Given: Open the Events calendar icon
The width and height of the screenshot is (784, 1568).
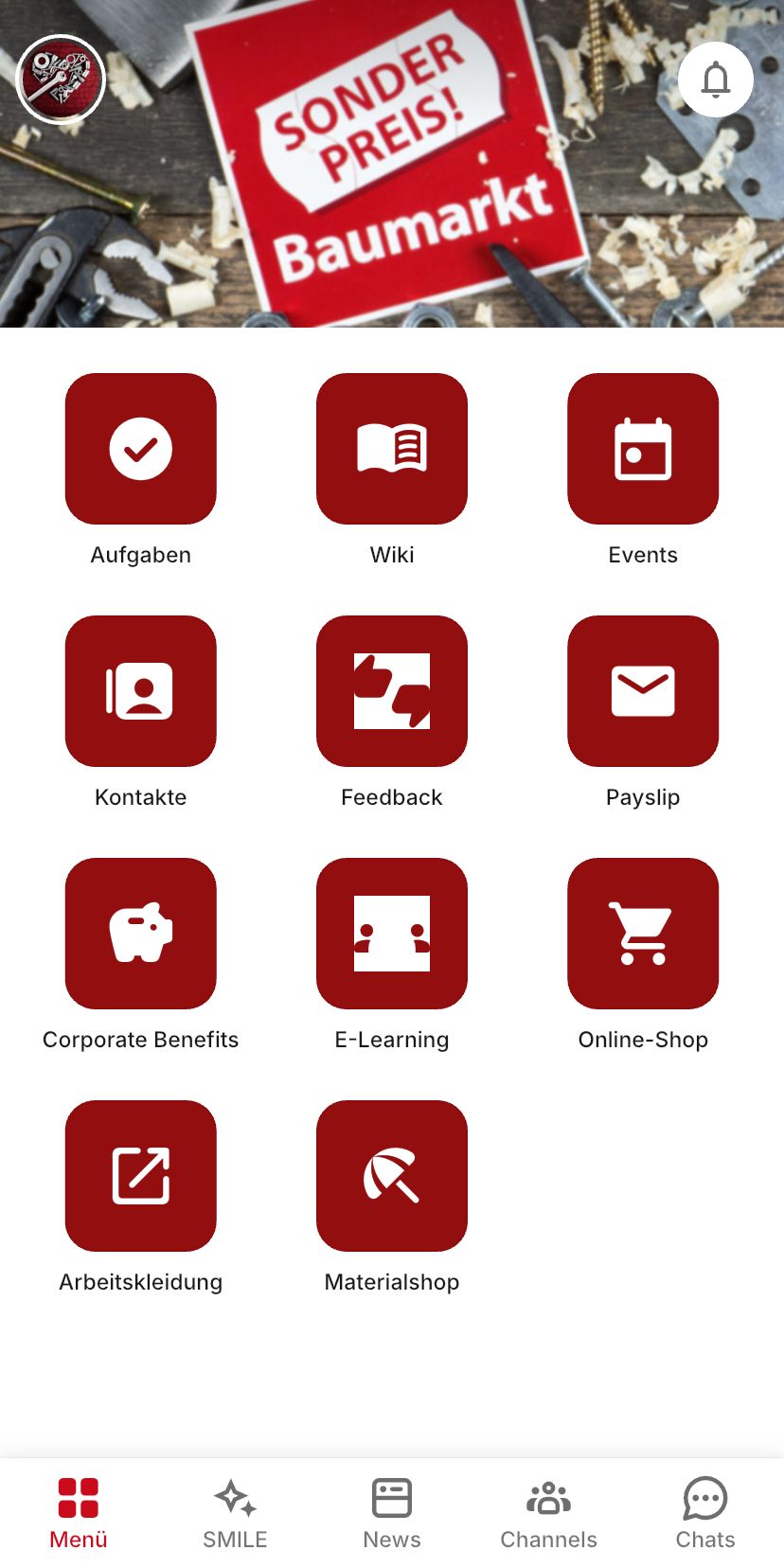Looking at the screenshot, I should click(642, 449).
